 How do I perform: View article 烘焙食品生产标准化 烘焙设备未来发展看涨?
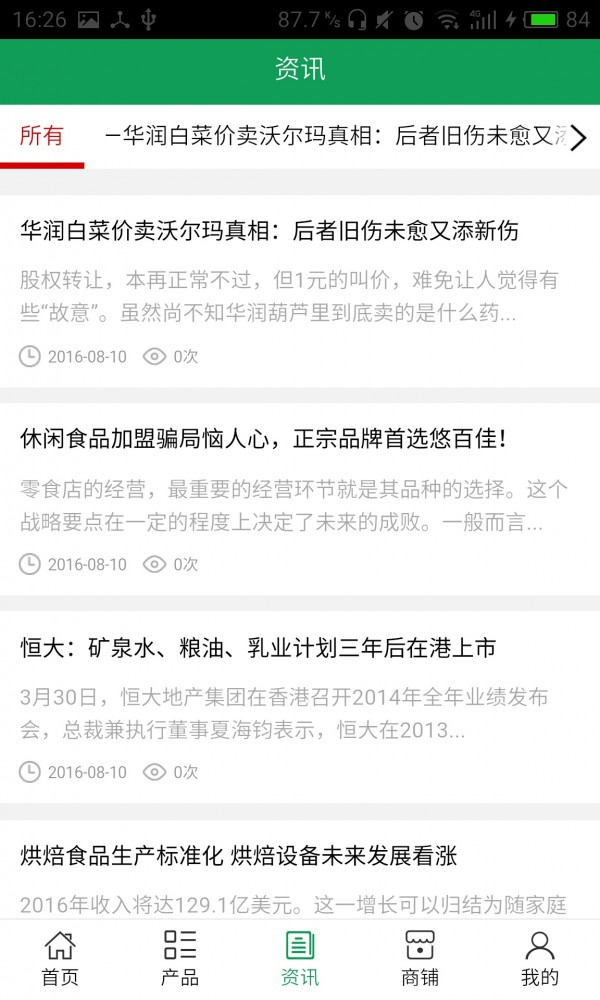pos(240,856)
